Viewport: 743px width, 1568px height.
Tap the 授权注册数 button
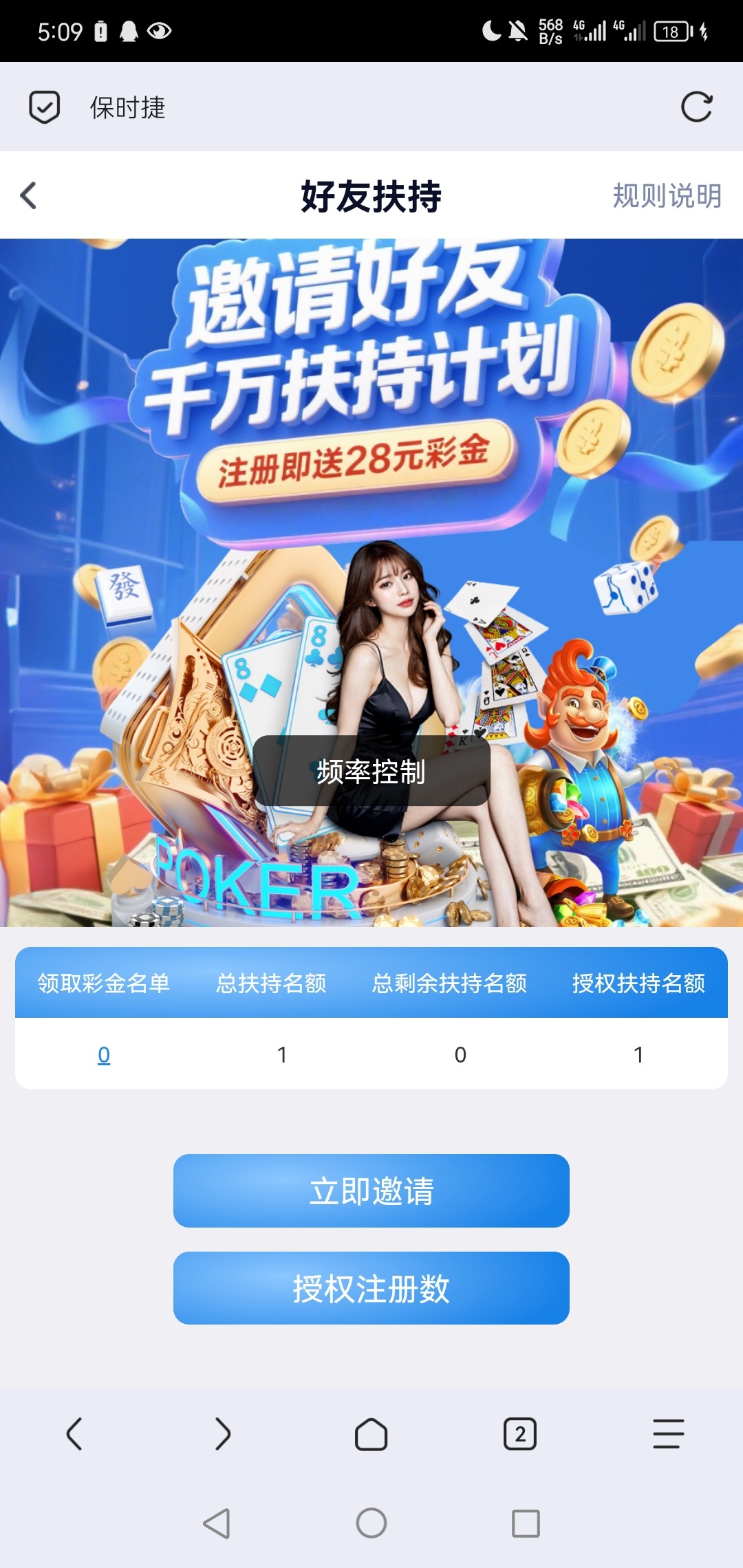pos(371,1288)
